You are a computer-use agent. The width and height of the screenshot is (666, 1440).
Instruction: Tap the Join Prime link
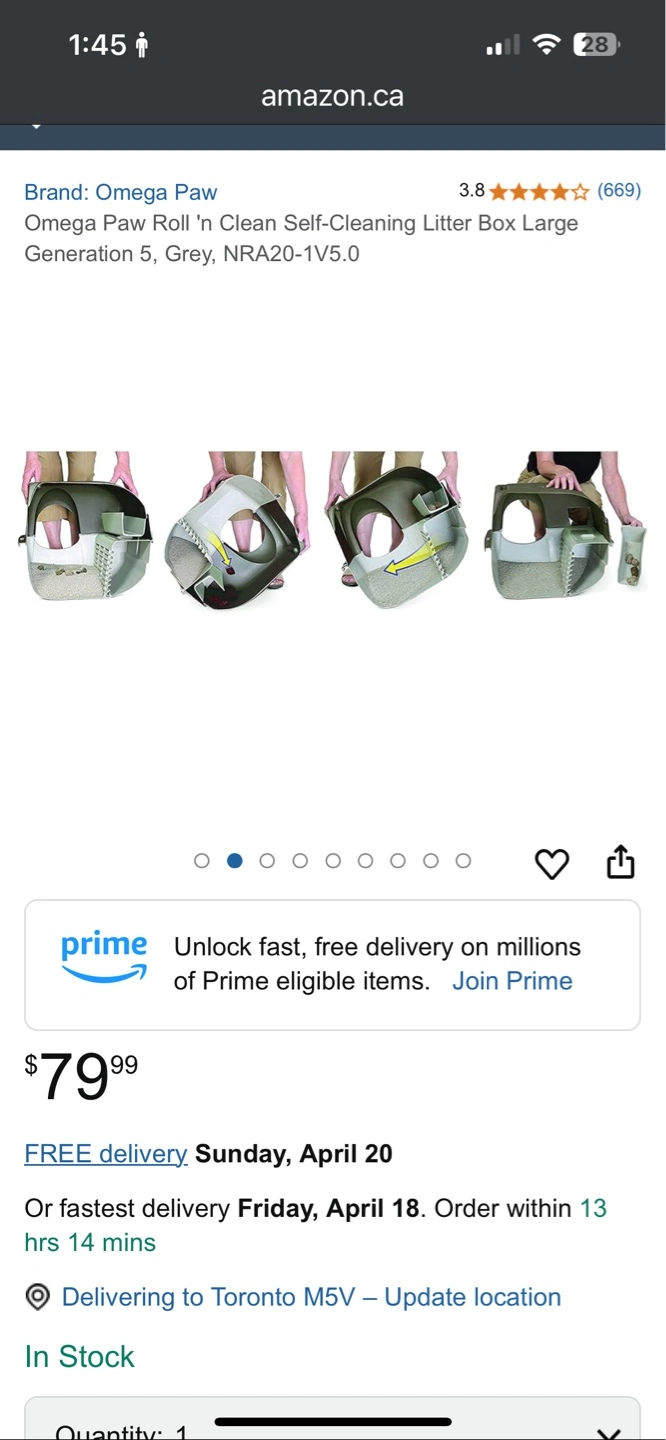(x=512, y=981)
